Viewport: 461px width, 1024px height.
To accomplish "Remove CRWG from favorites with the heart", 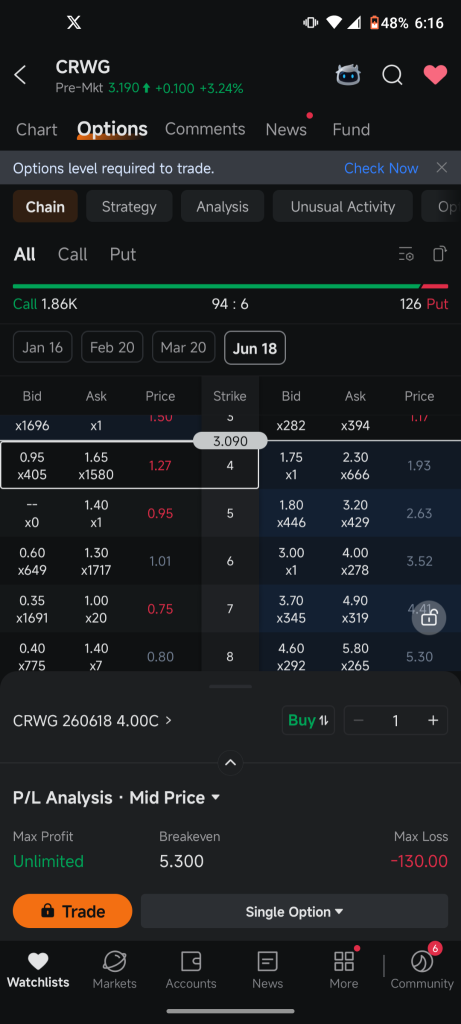I will point(435,75).
